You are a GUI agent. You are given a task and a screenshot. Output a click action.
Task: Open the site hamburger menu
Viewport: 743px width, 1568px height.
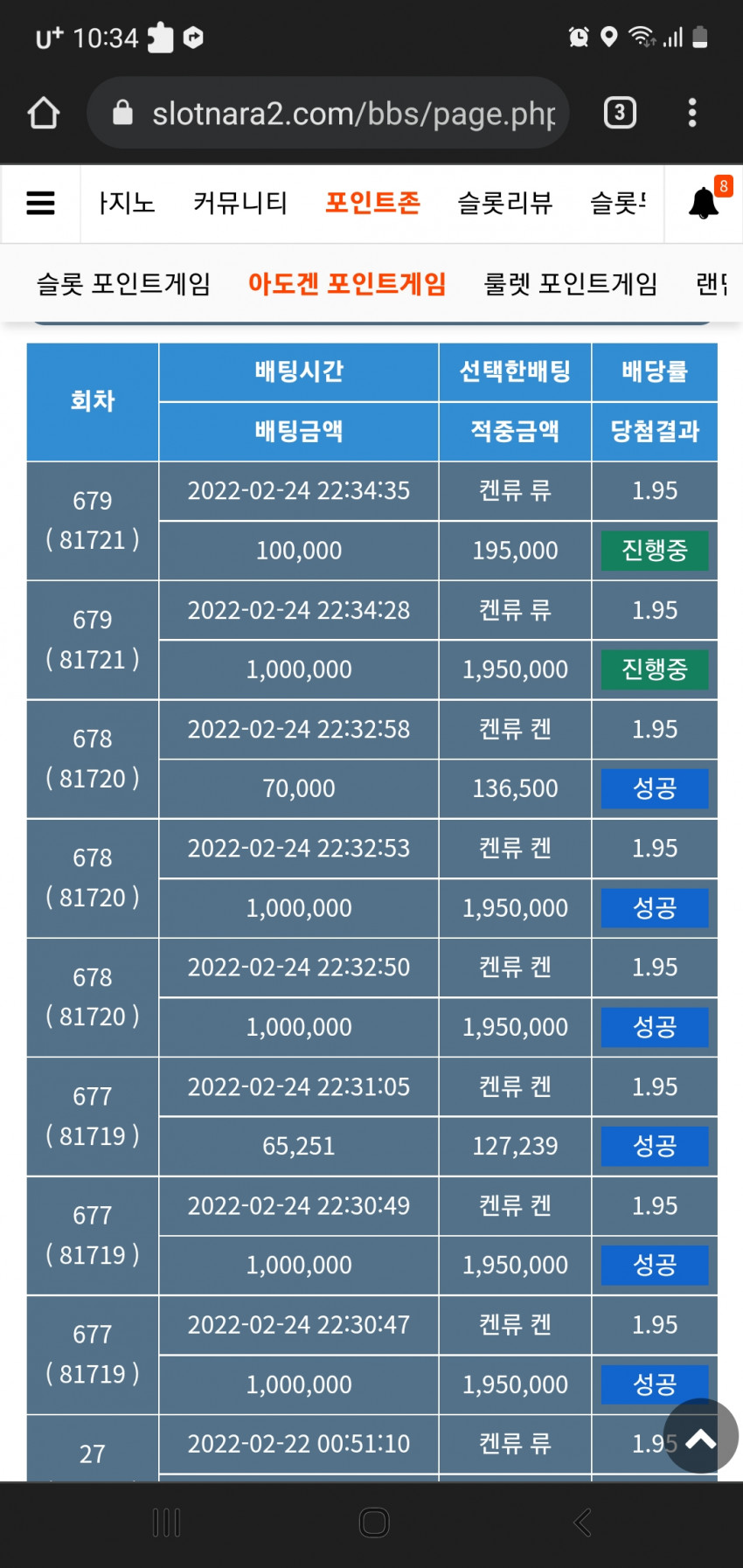pos(40,203)
